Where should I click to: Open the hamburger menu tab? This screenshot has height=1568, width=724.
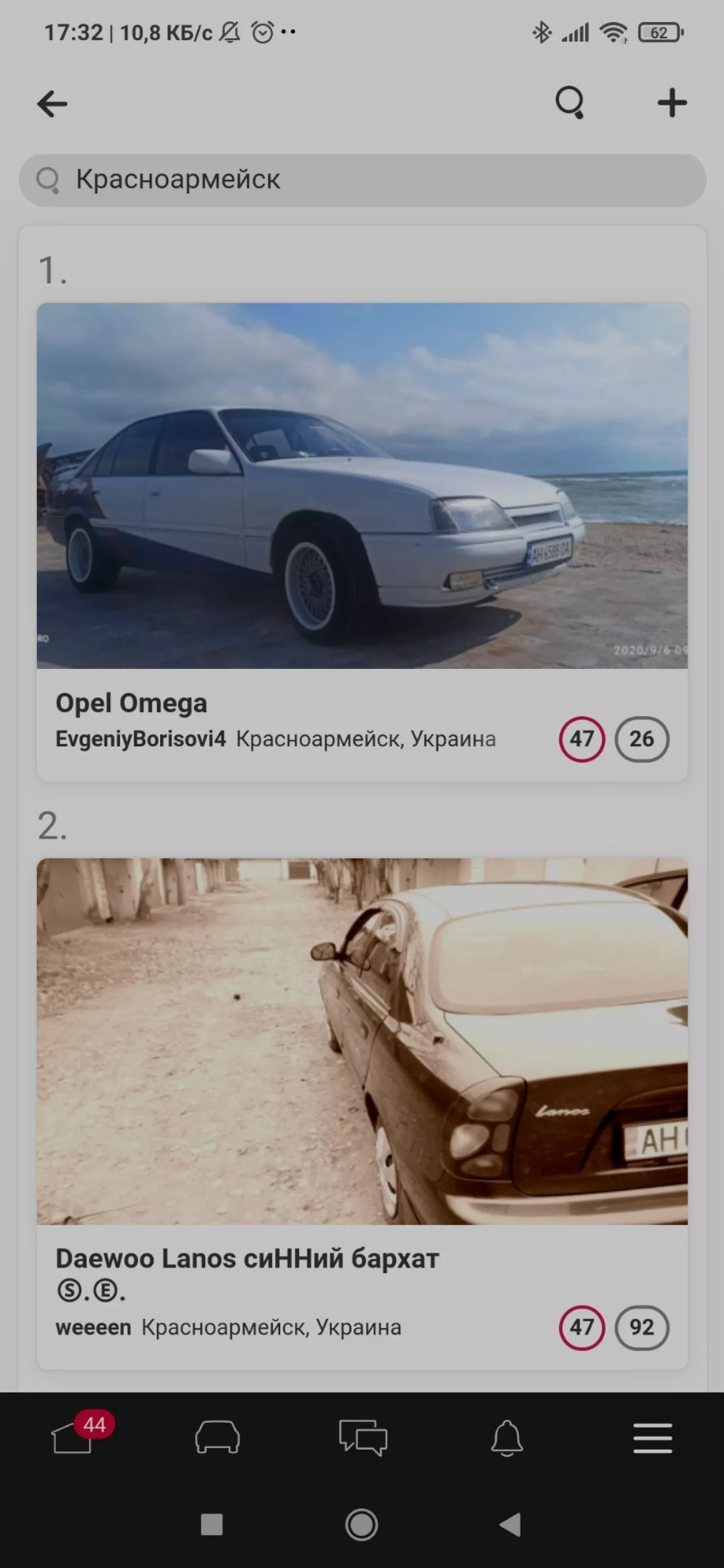tap(653, 1439)
